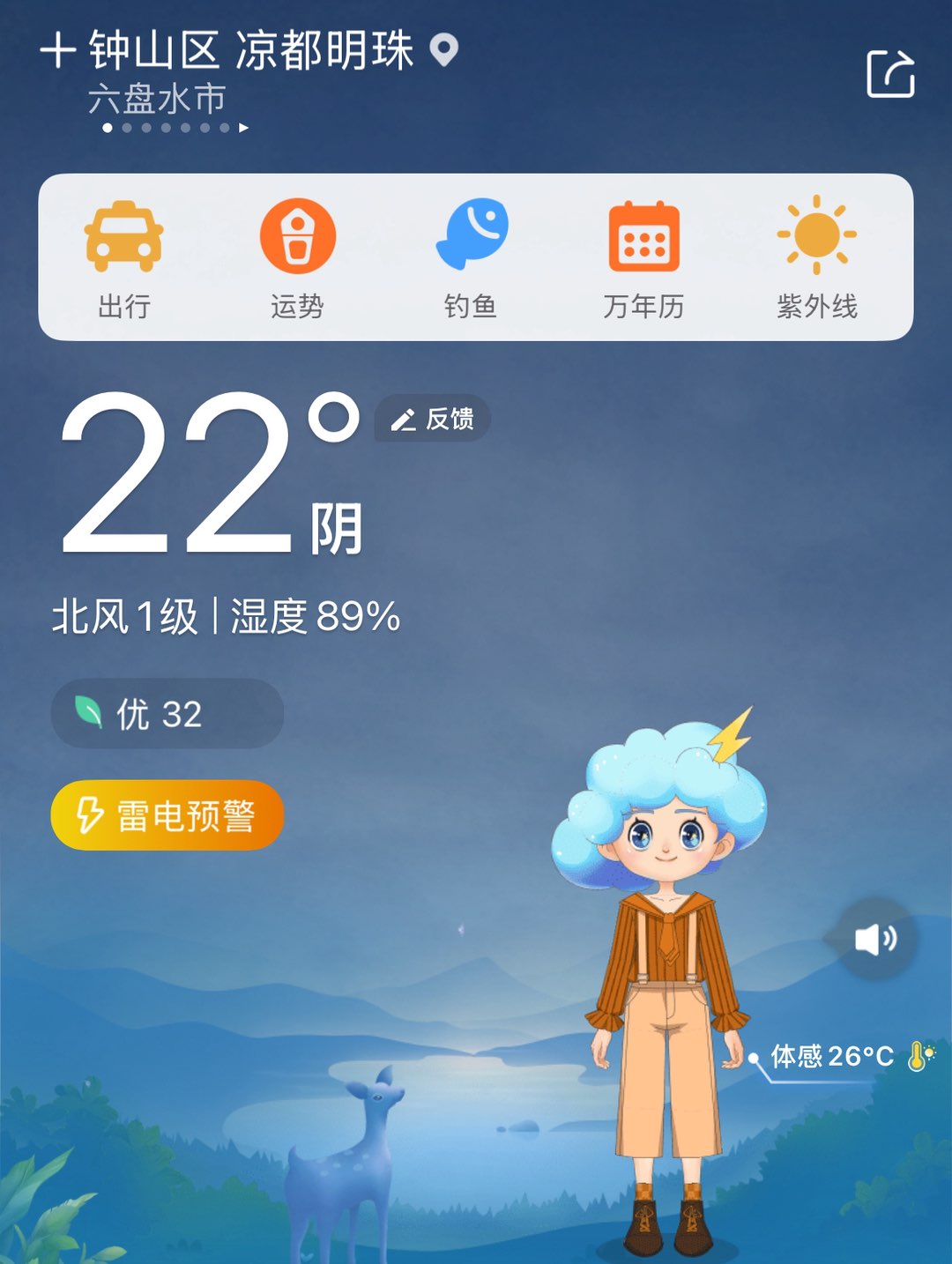Check the 紫外线 UV index

816,257
